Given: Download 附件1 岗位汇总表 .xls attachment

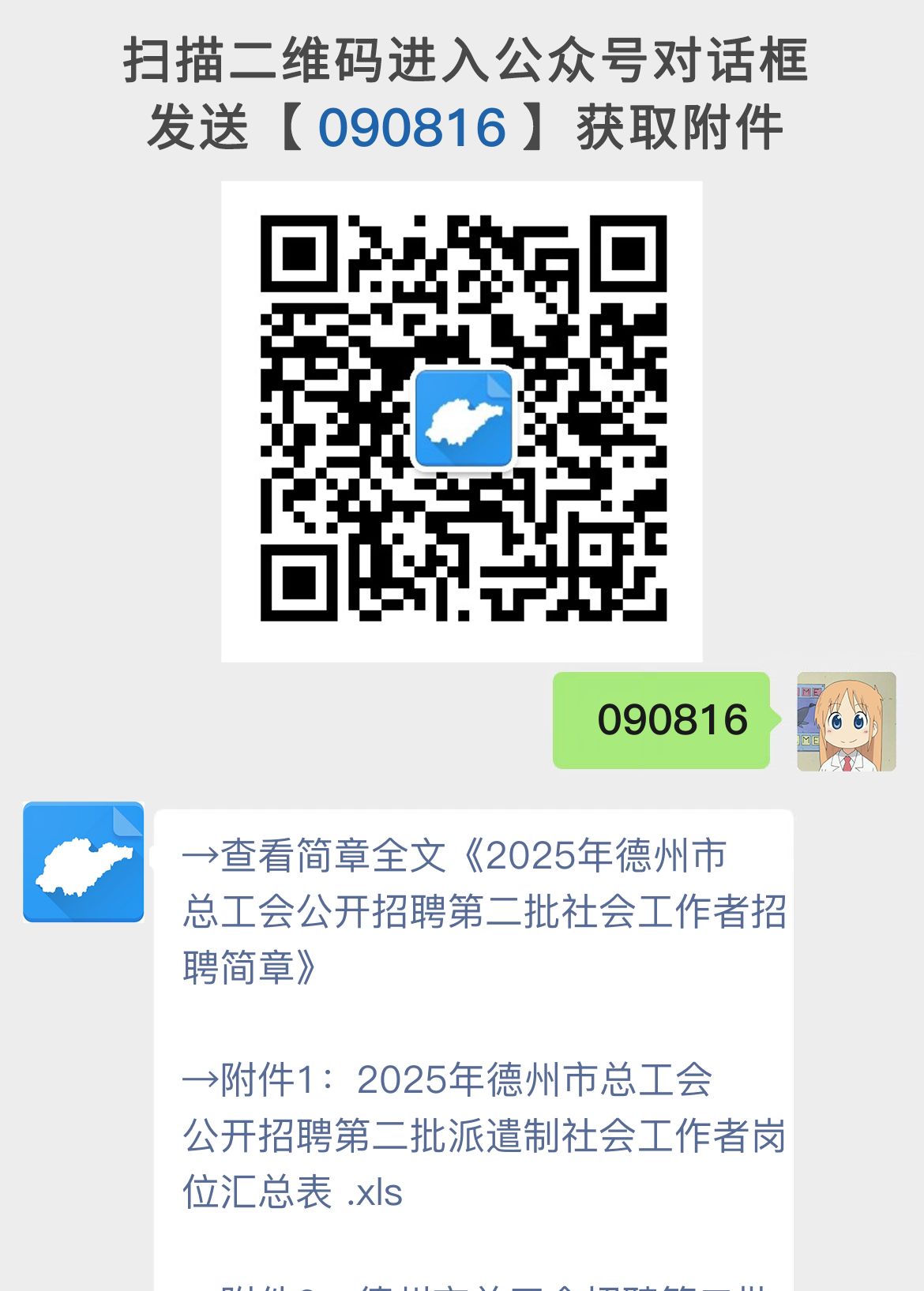Looking at the screenshot, I should pos(474,1137).
